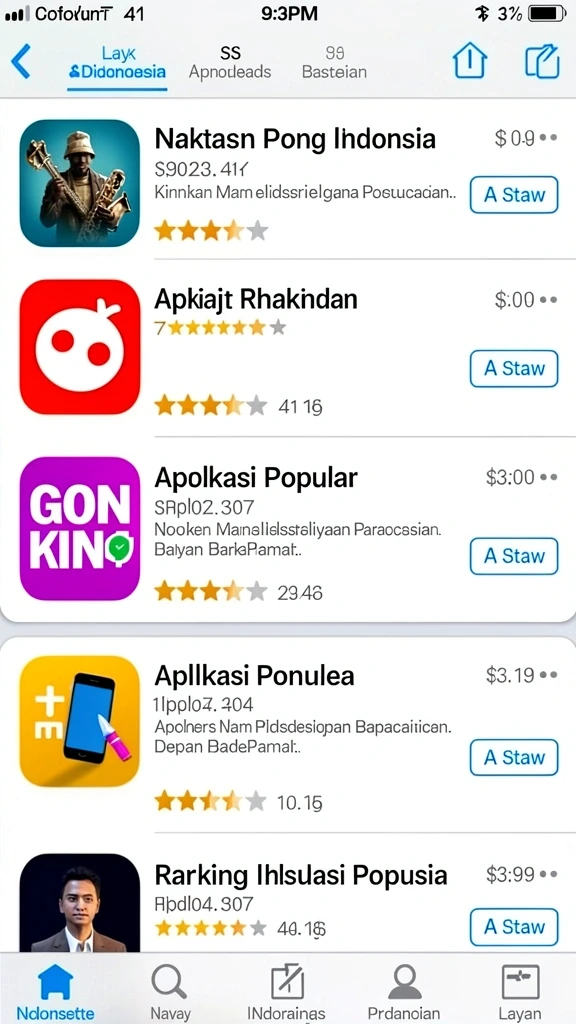Tap A Staw button for Apolkasi Popular
The width and height of the screenshot is (576, 1024).
coord(514,556)
